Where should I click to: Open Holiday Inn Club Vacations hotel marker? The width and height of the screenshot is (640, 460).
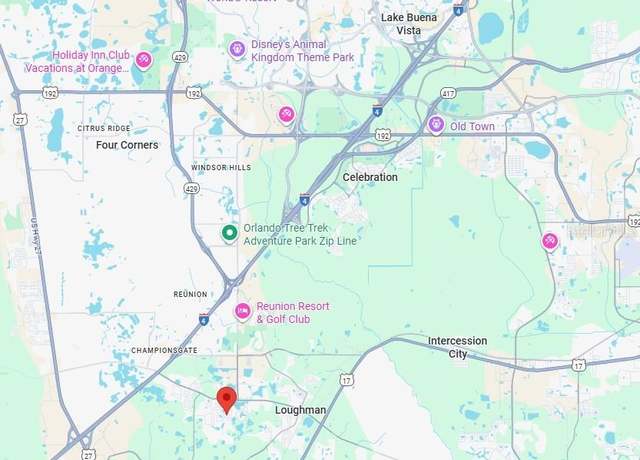144,60
